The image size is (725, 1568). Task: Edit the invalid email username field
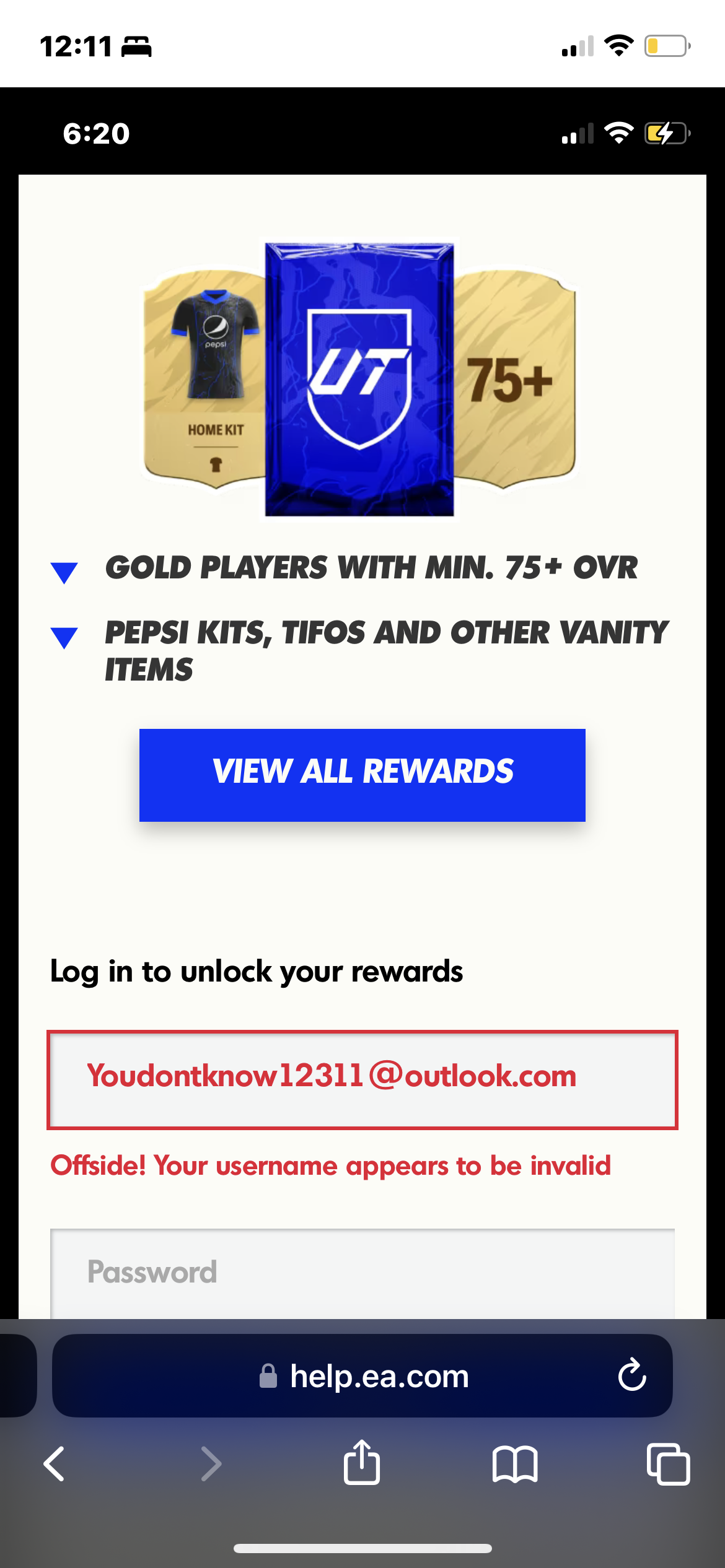pyautogui.click(x=362, y=1079)
